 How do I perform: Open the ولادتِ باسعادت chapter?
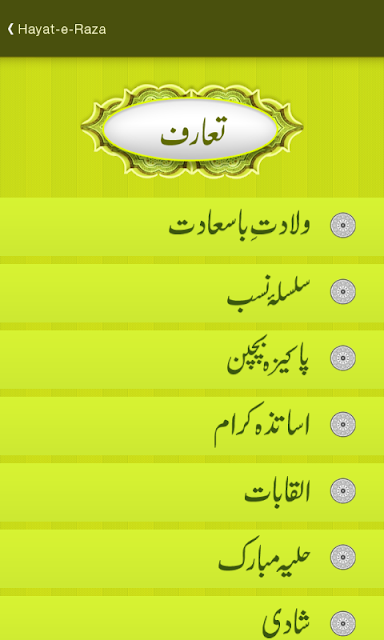[192, 227]
